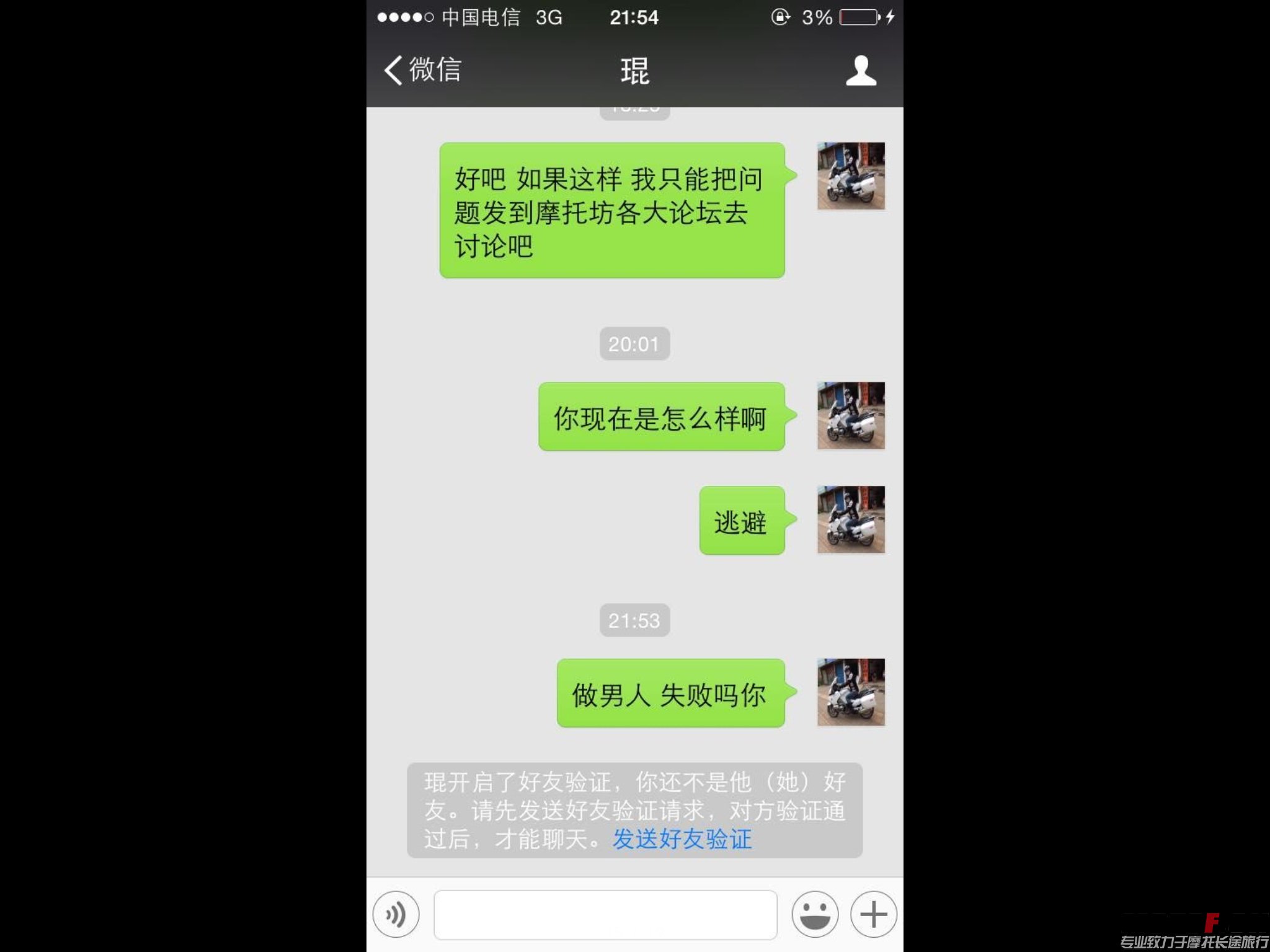Tap the 发送好友验证 link

pyautogui.click(x=682, y=839)
